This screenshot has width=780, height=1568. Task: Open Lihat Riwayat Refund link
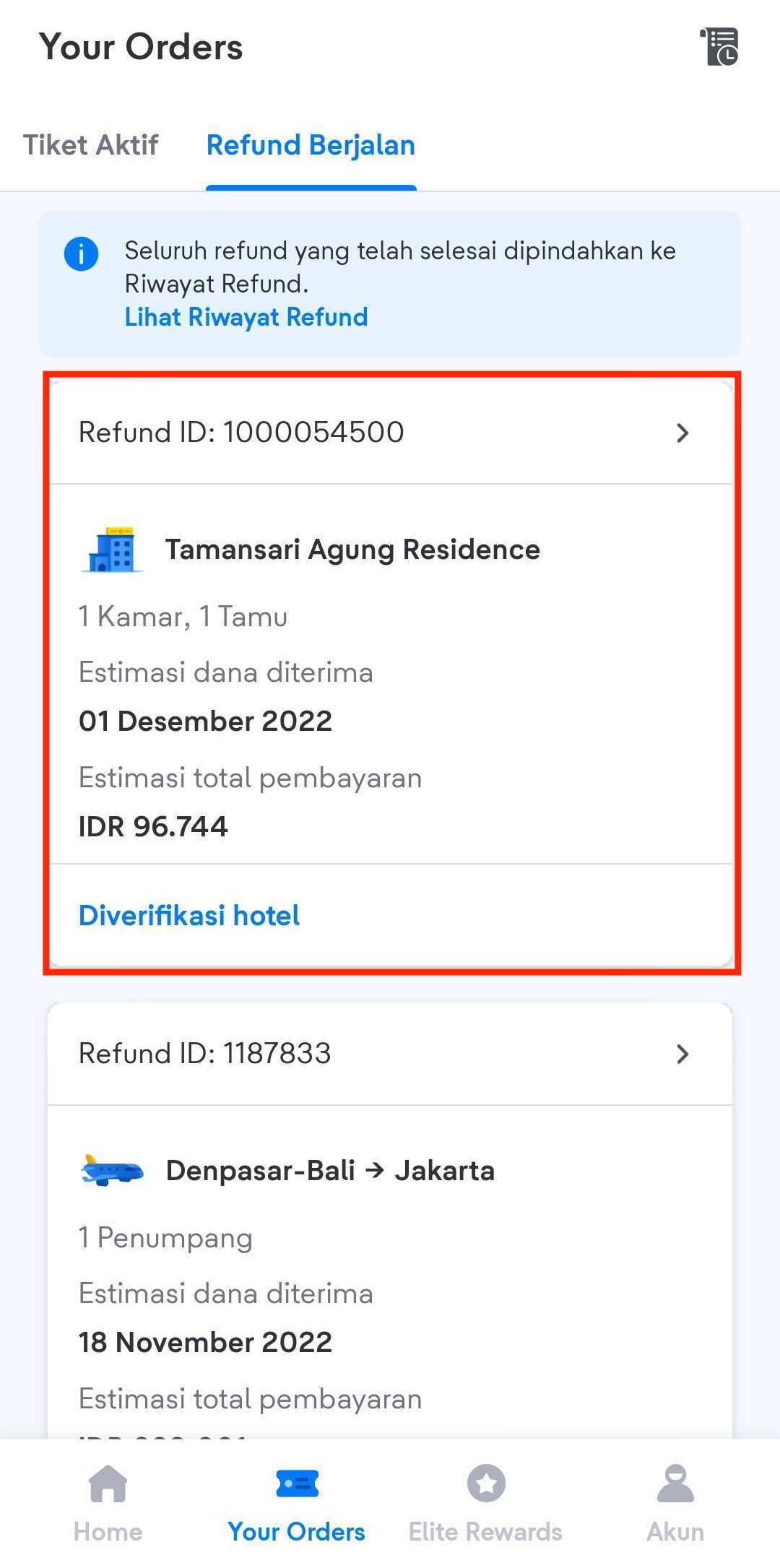(x=246, y=316)
